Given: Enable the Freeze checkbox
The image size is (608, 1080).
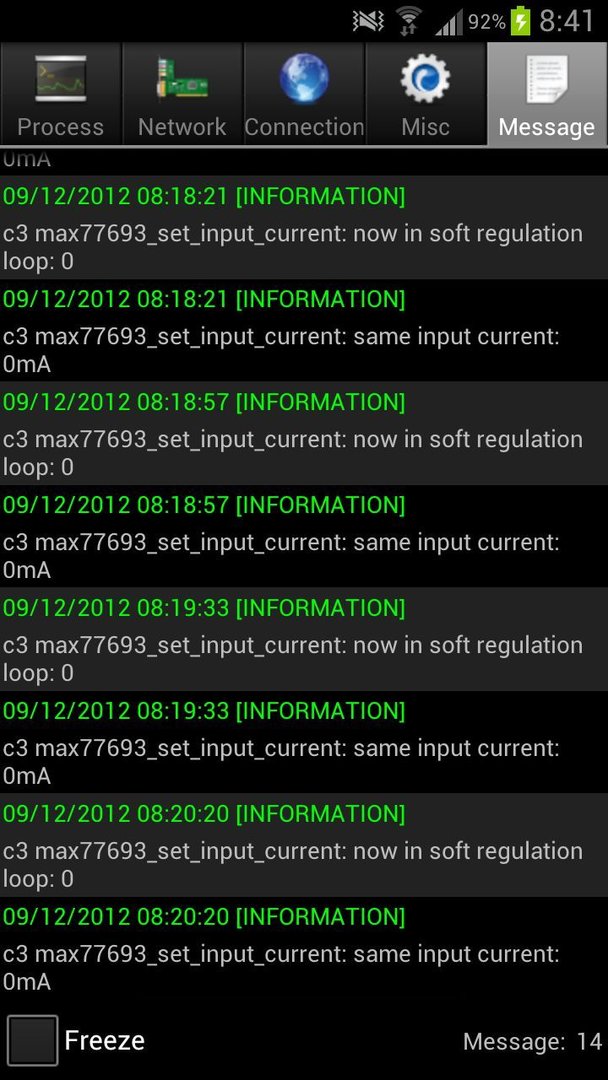Looking at the screenshot, I should [x=32, y=1040].
